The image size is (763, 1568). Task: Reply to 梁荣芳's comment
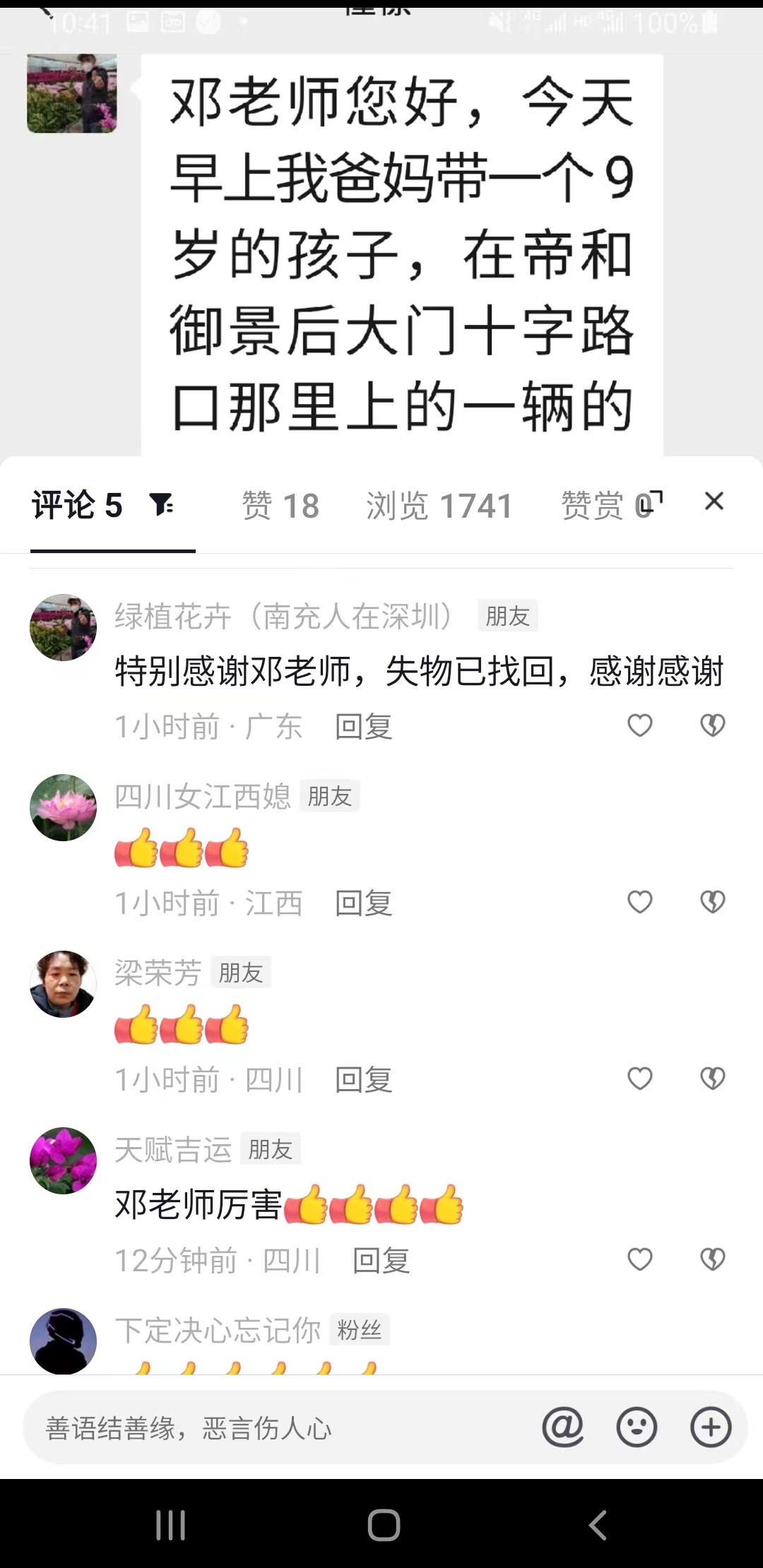click(x=363, y=1080)
